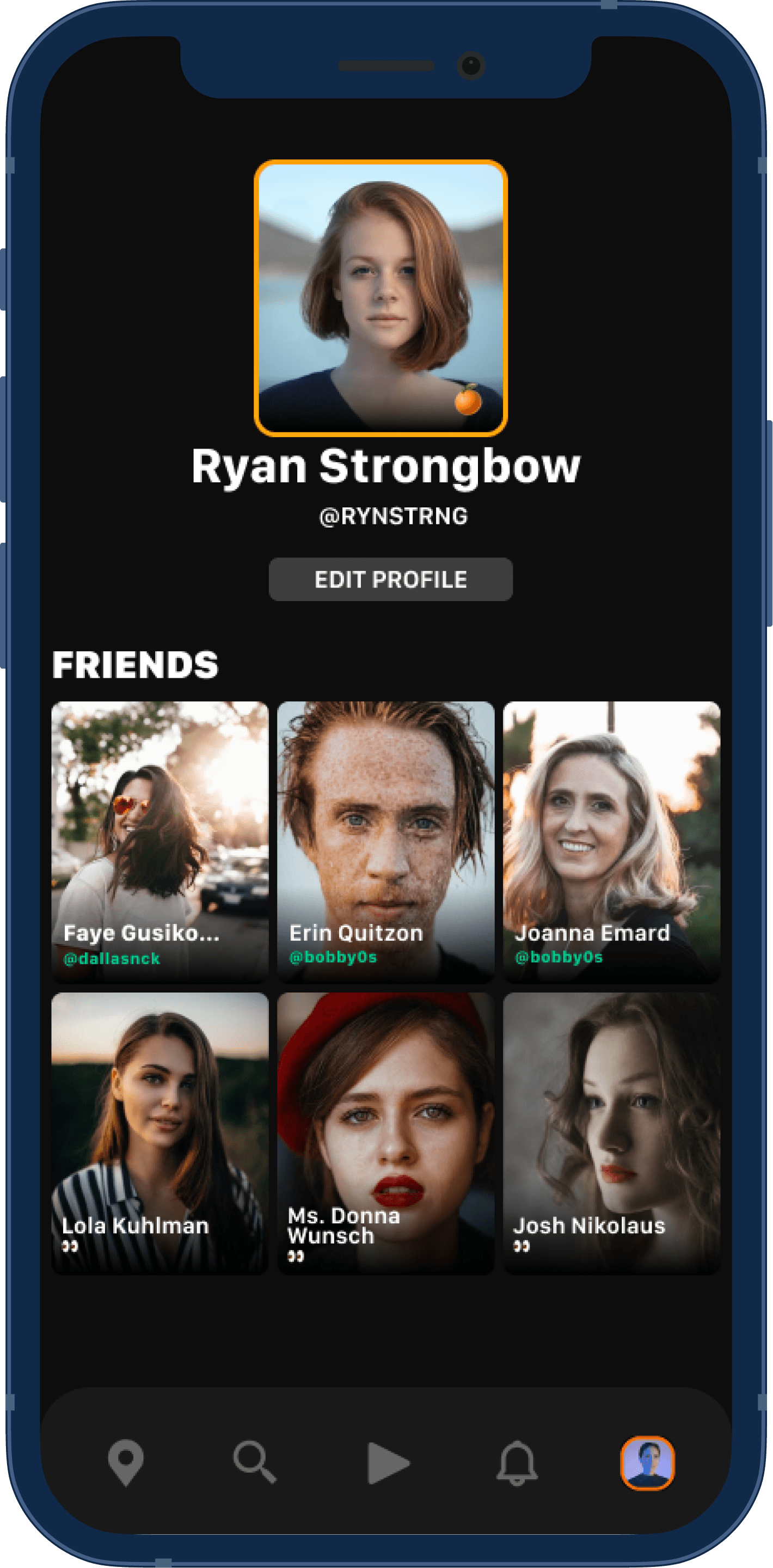Open Joanna Emard's friend card

pos(611,842)
